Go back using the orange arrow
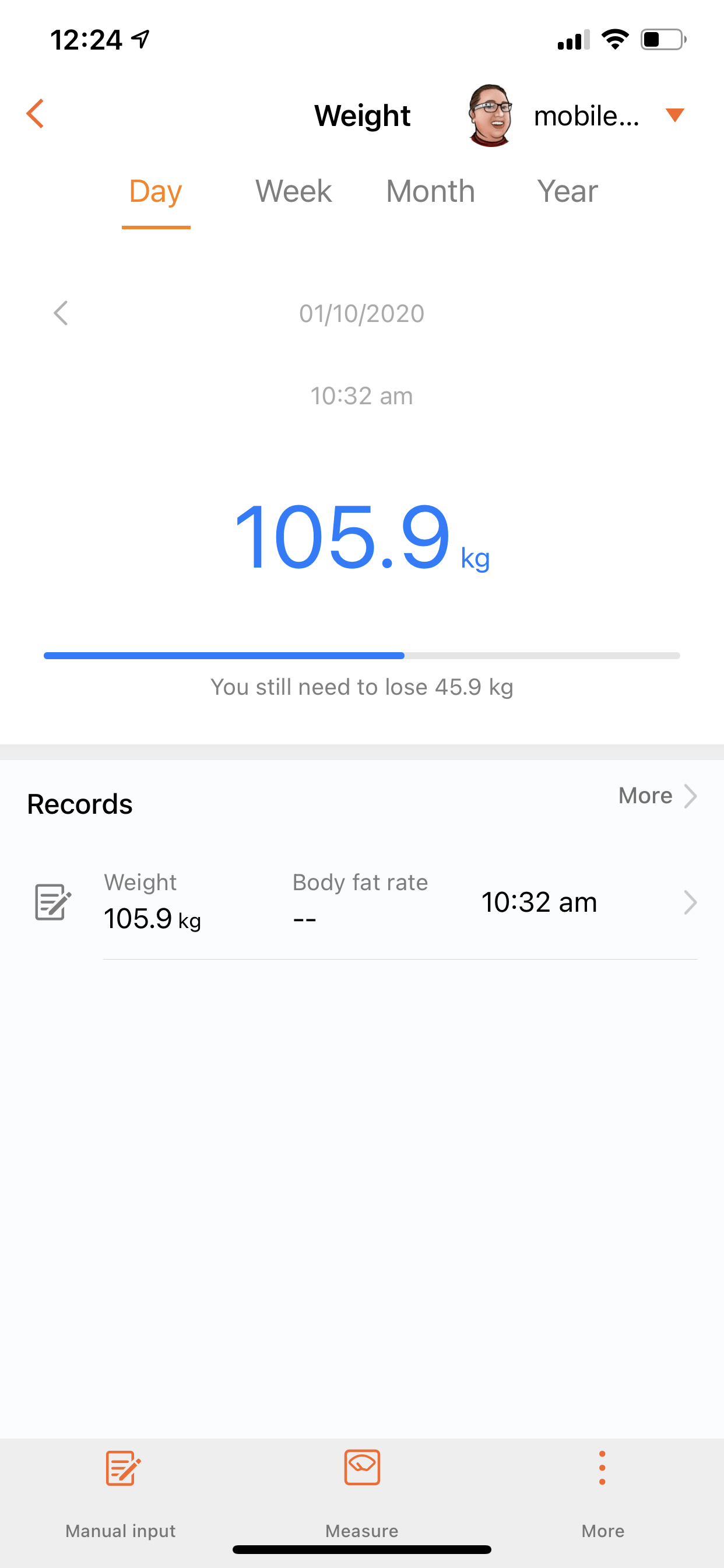The image size is (724, 1568). 36,114
